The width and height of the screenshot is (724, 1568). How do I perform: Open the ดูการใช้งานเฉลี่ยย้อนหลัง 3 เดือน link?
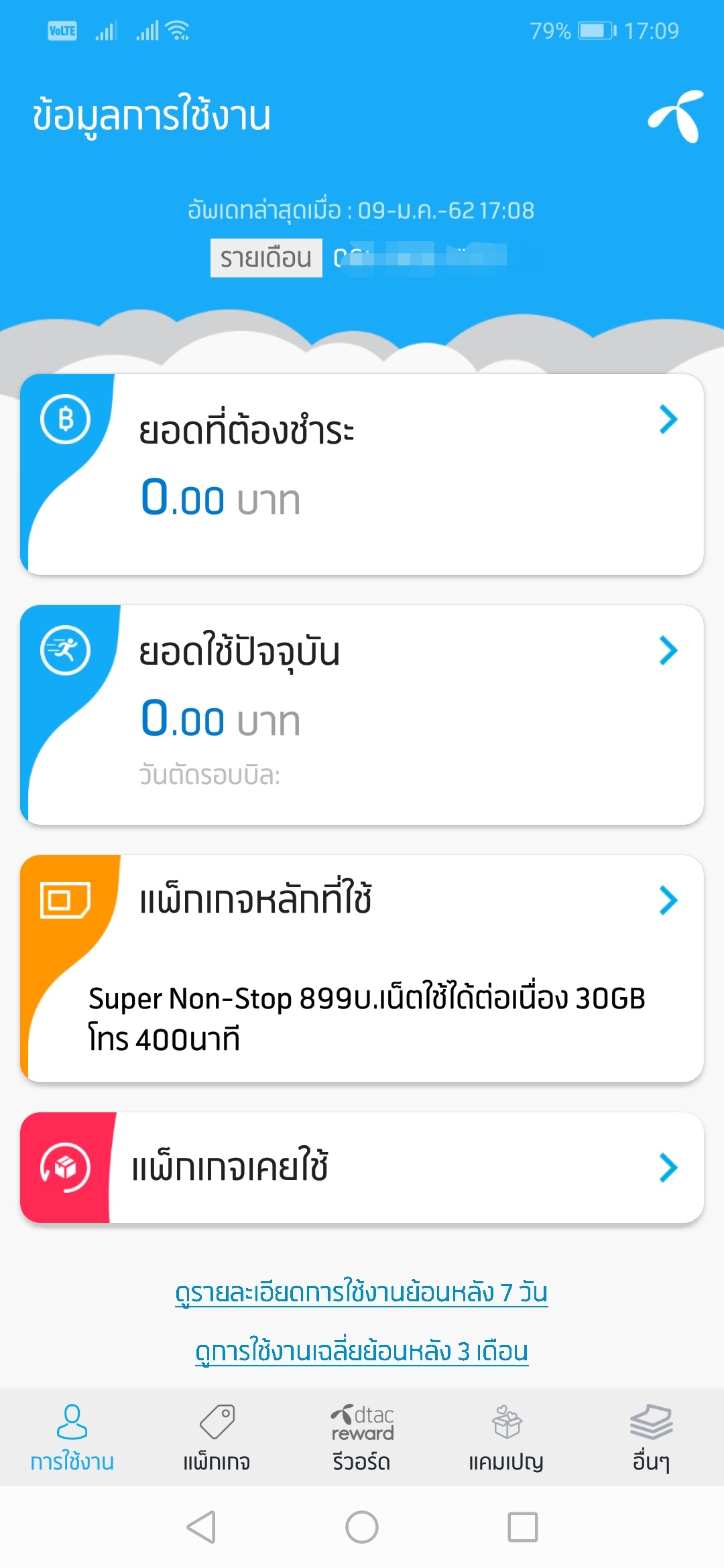pyautogui.click(x=361, y=1351)
